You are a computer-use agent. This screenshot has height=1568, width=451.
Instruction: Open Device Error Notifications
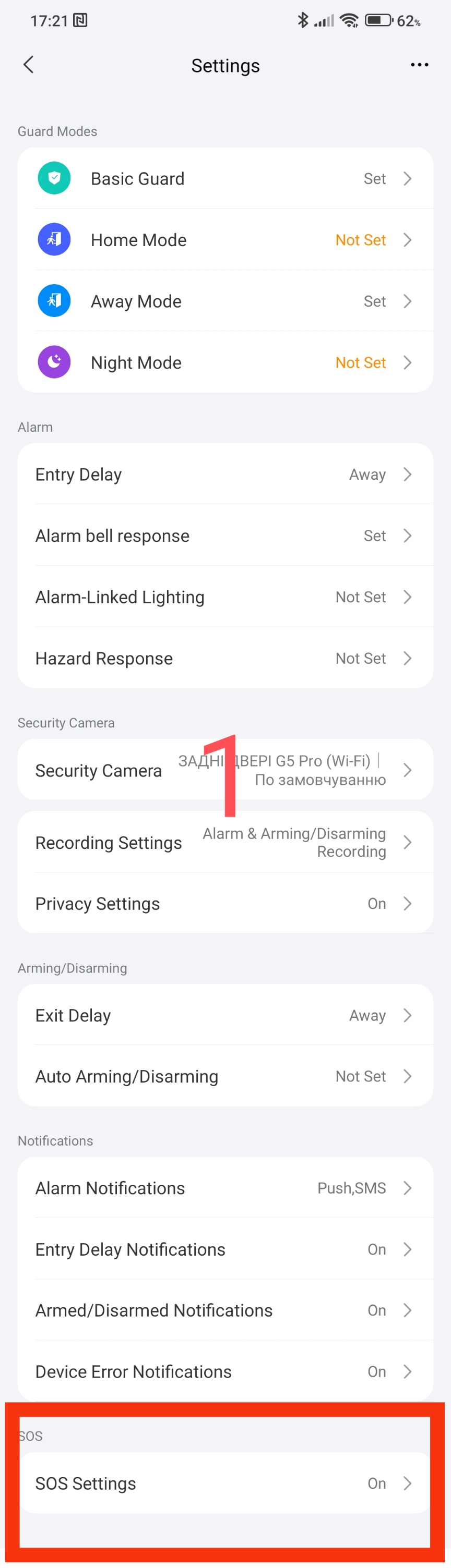click(x=225, y=1371)
